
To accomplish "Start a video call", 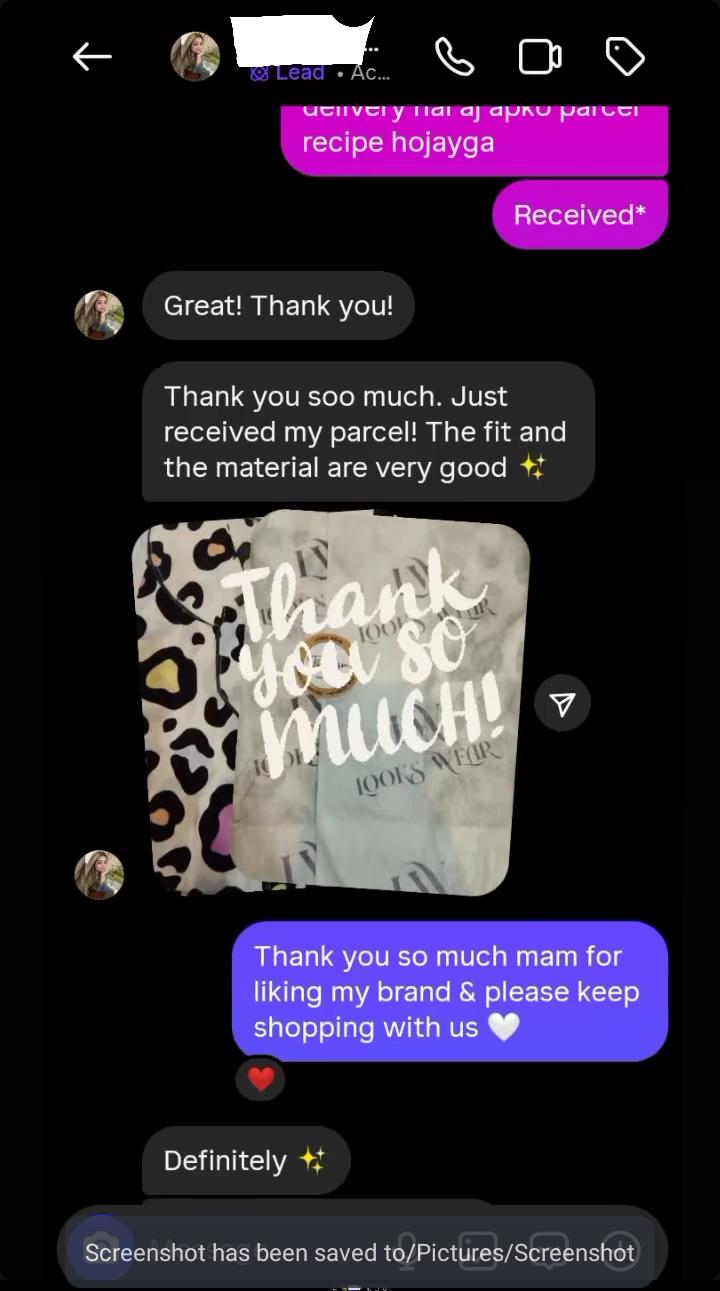I will point(540,57).
